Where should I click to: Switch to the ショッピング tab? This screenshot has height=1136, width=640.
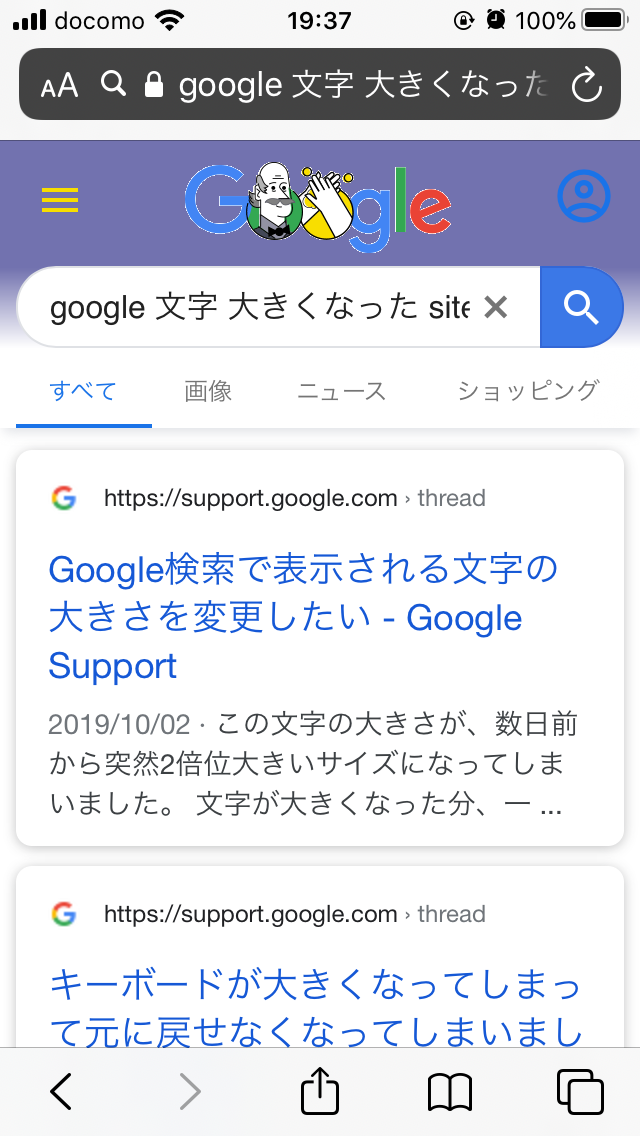[527, 391]
